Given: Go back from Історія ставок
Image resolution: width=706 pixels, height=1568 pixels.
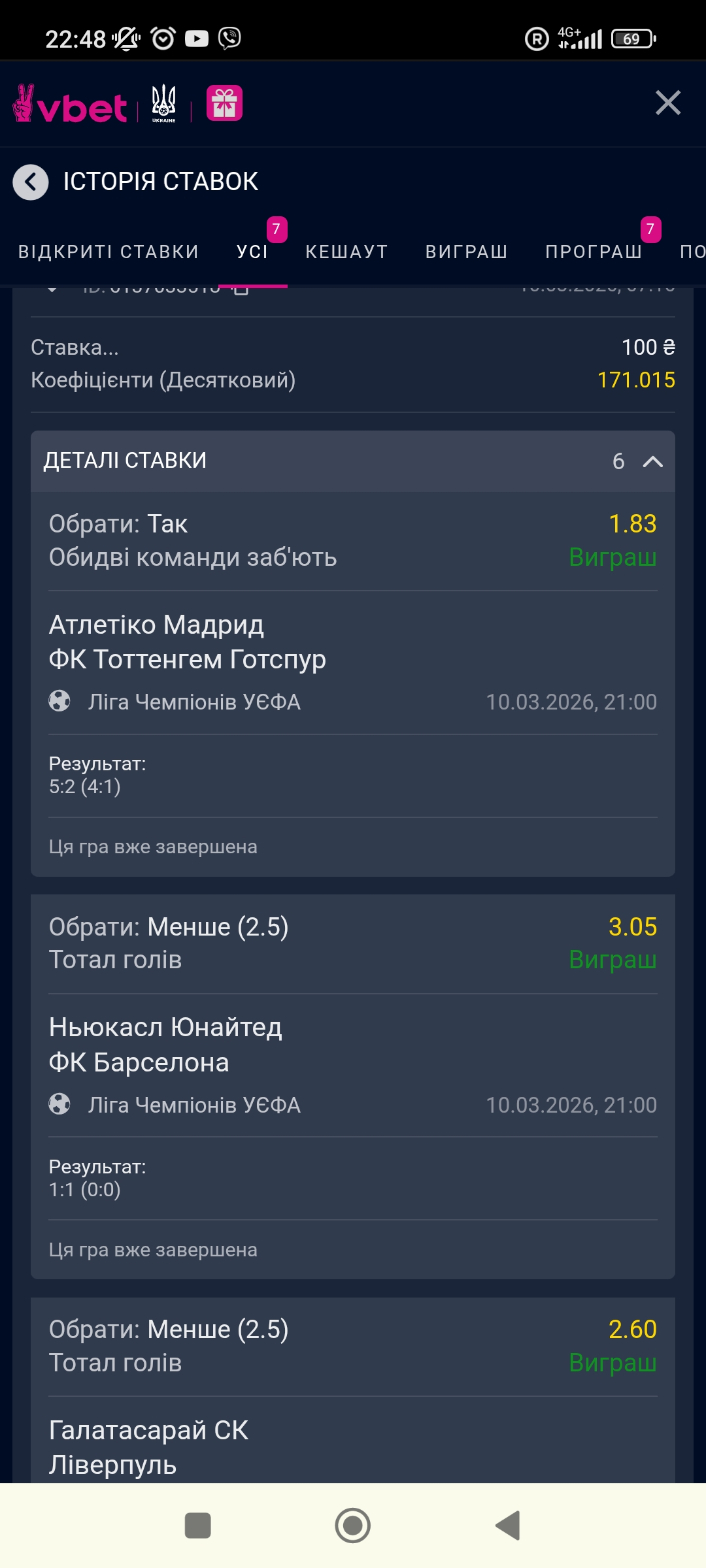Looking at the screenshot, I should click(x=31, y=182).
